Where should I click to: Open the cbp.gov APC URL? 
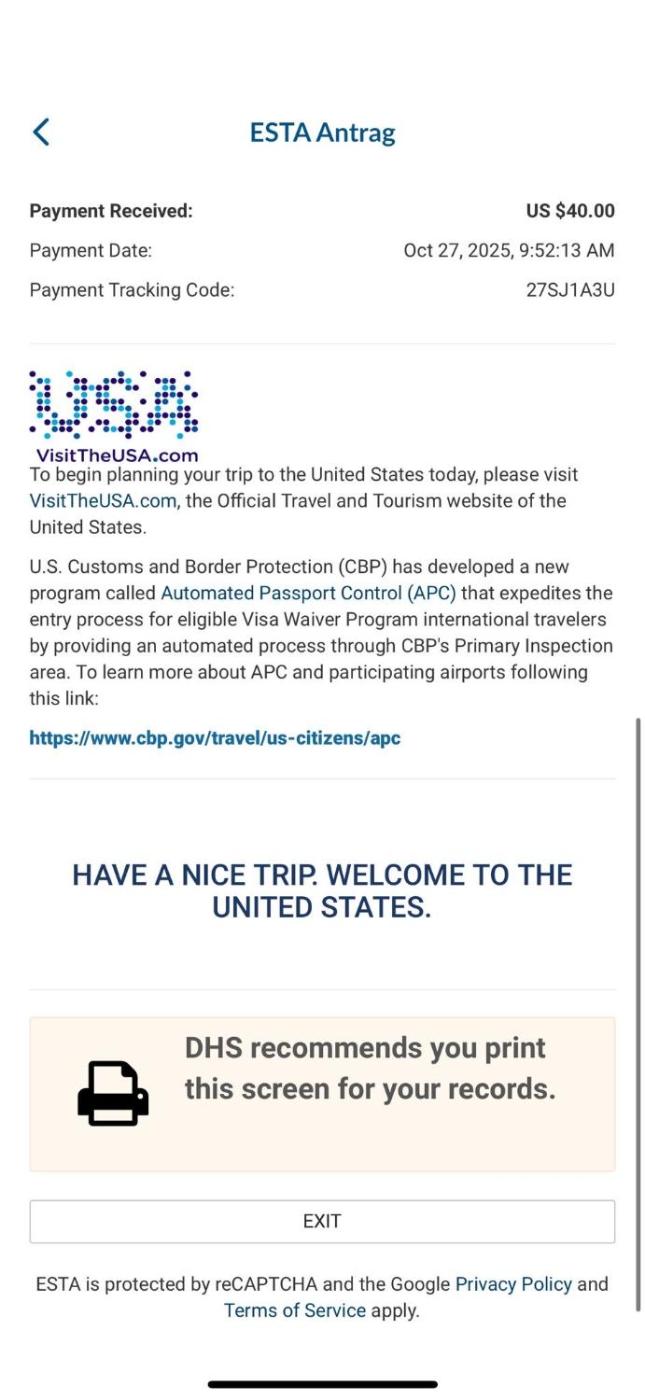click(x=214, y=739)
